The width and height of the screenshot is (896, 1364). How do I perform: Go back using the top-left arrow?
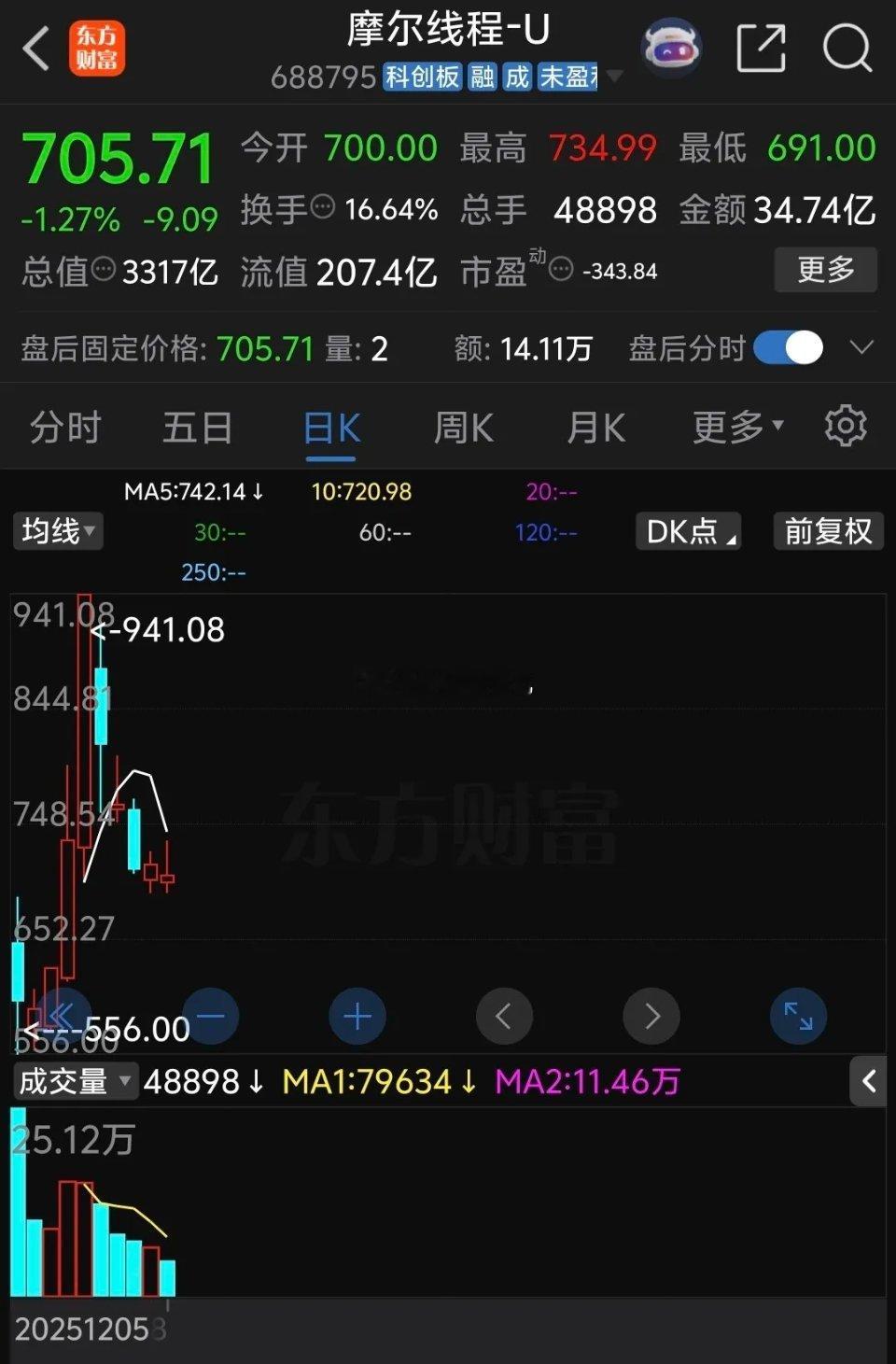(x=36, y=48)
